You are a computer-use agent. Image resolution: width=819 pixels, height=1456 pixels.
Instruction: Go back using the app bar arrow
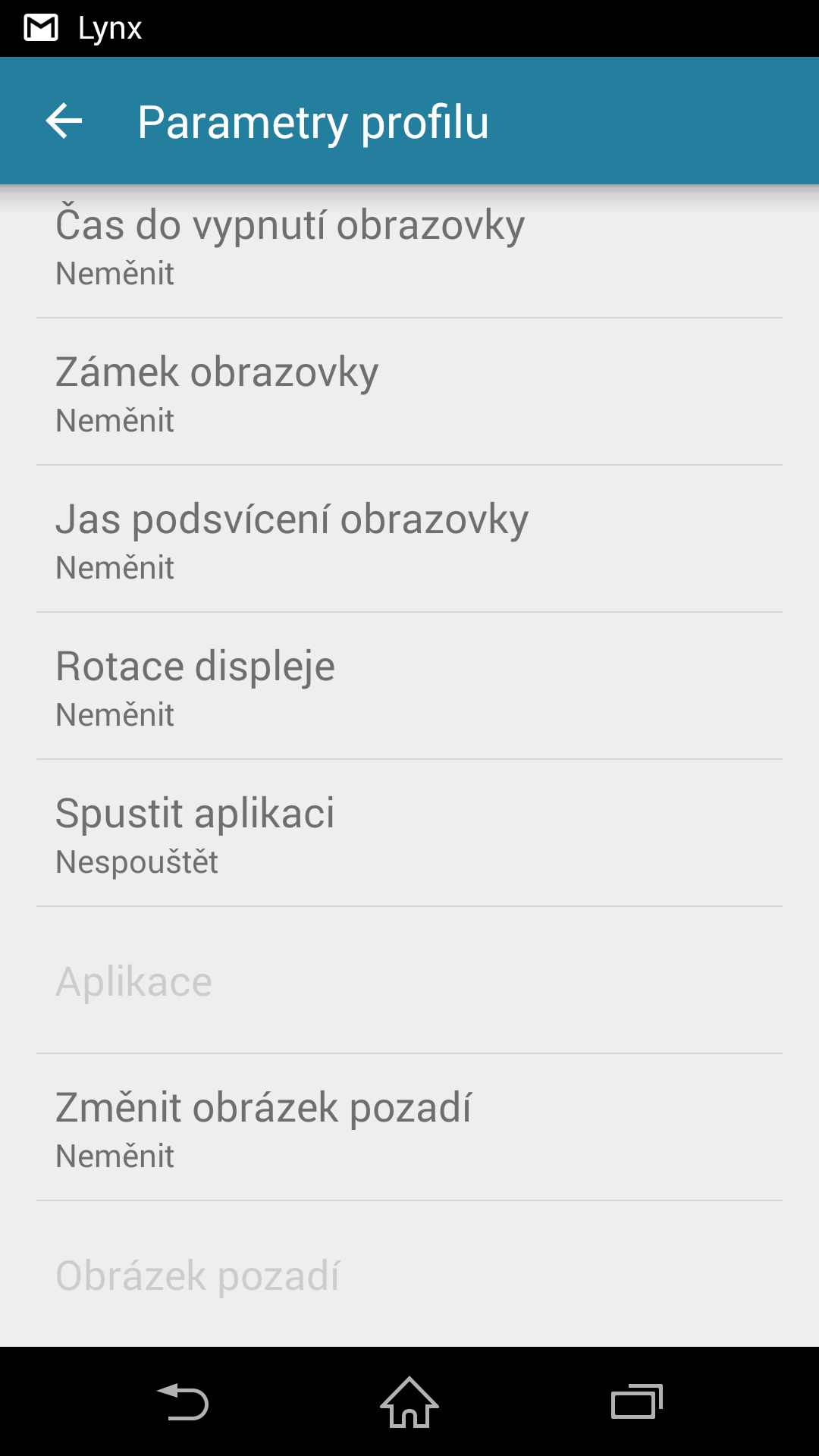click(64, 121)
